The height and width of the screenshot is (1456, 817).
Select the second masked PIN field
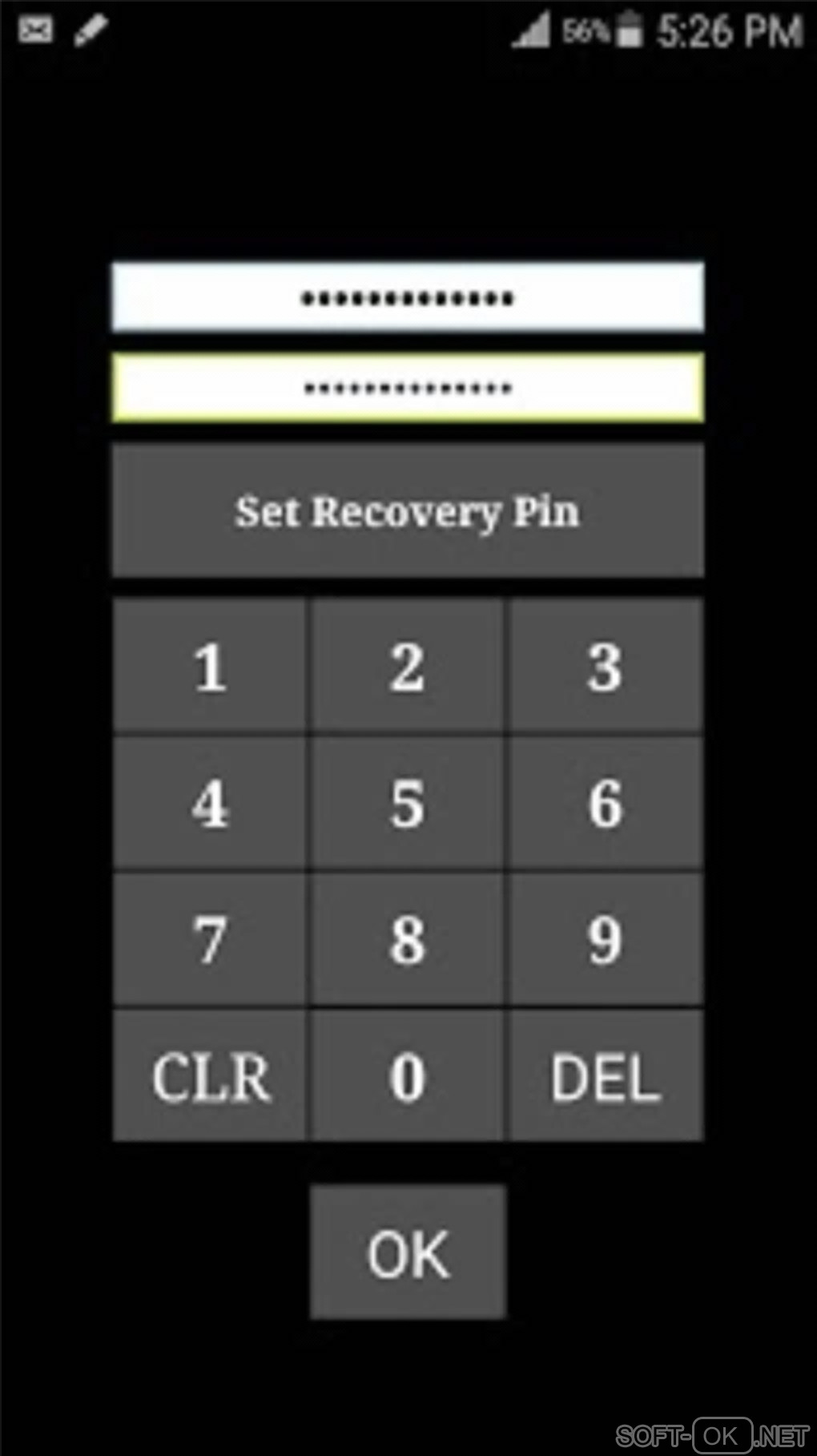408,388
